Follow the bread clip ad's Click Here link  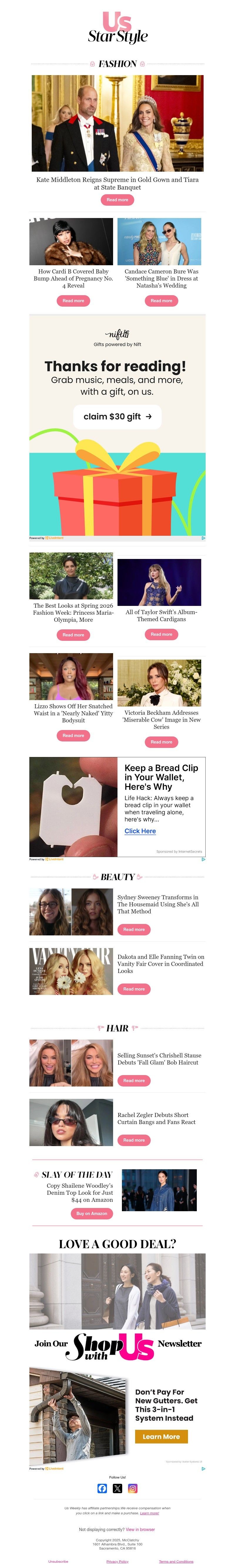pos(140,831)
